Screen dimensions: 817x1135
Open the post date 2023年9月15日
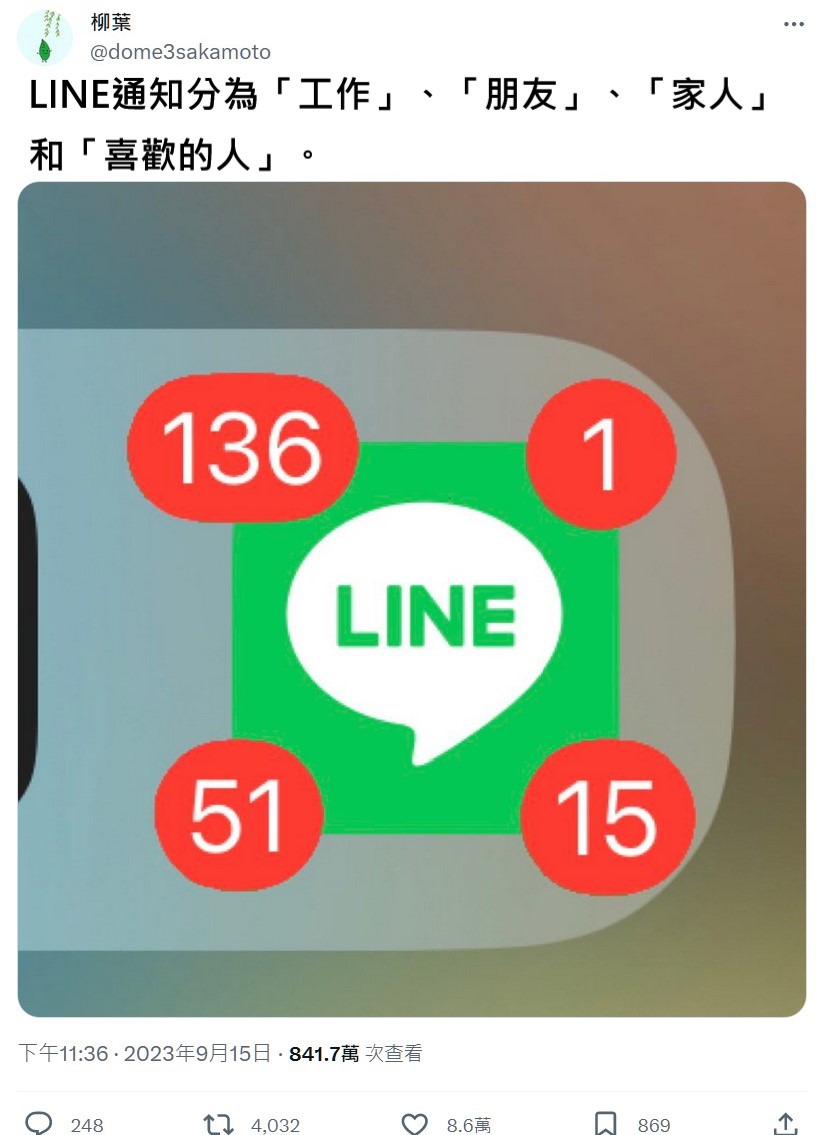[196, 1053]
